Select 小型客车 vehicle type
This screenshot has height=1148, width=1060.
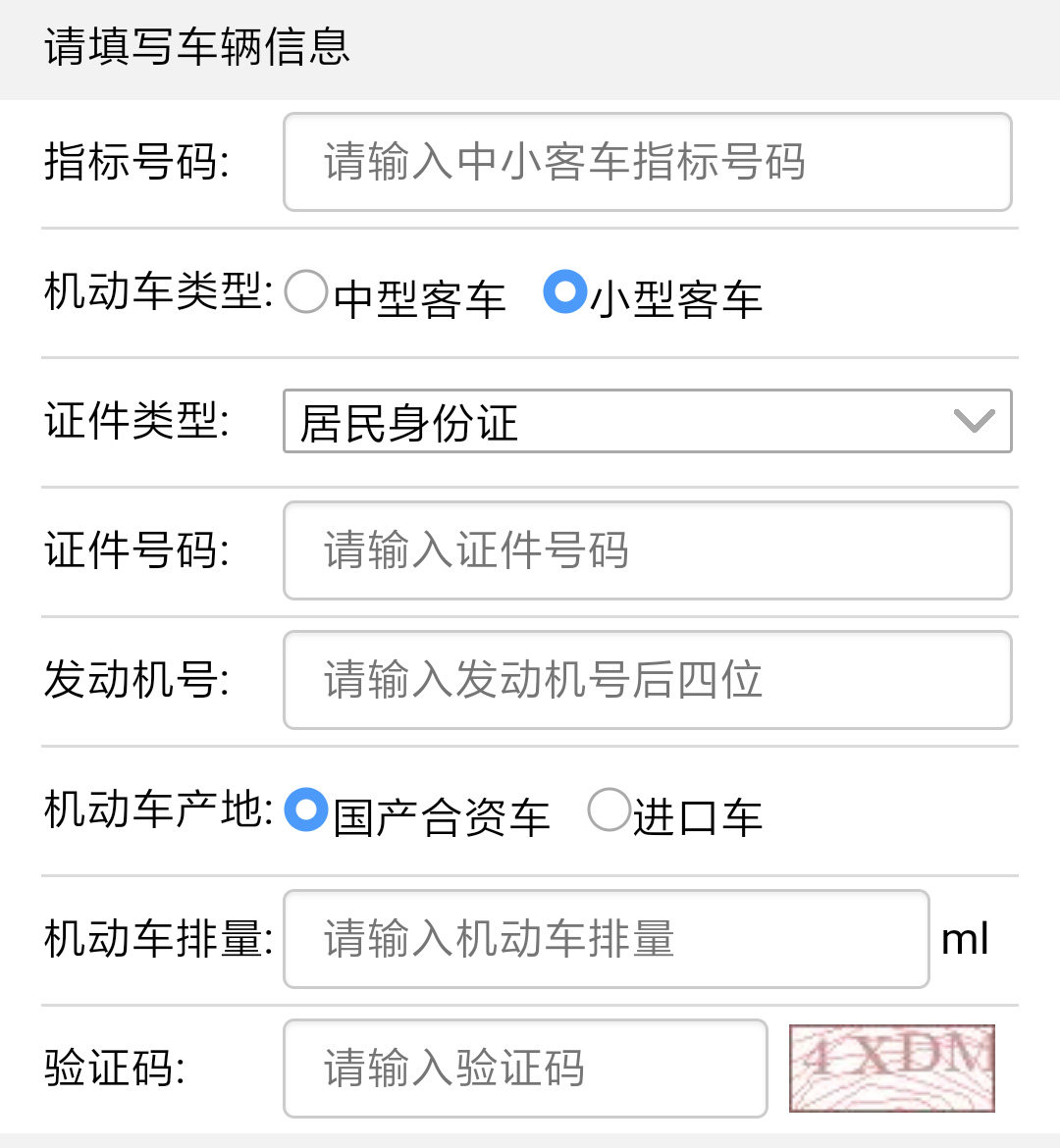(x=565, y=292)
